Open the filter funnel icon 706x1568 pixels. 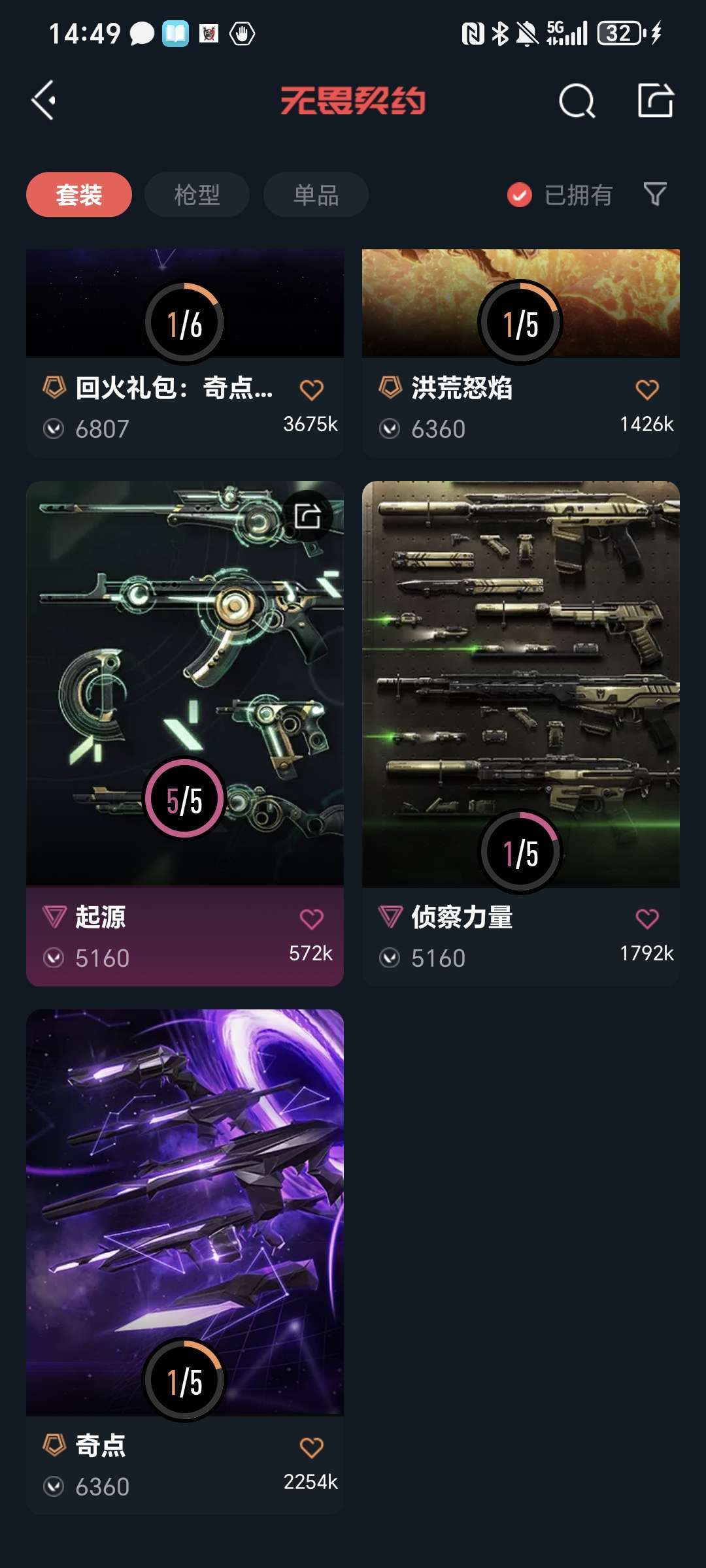pos(655,194)
